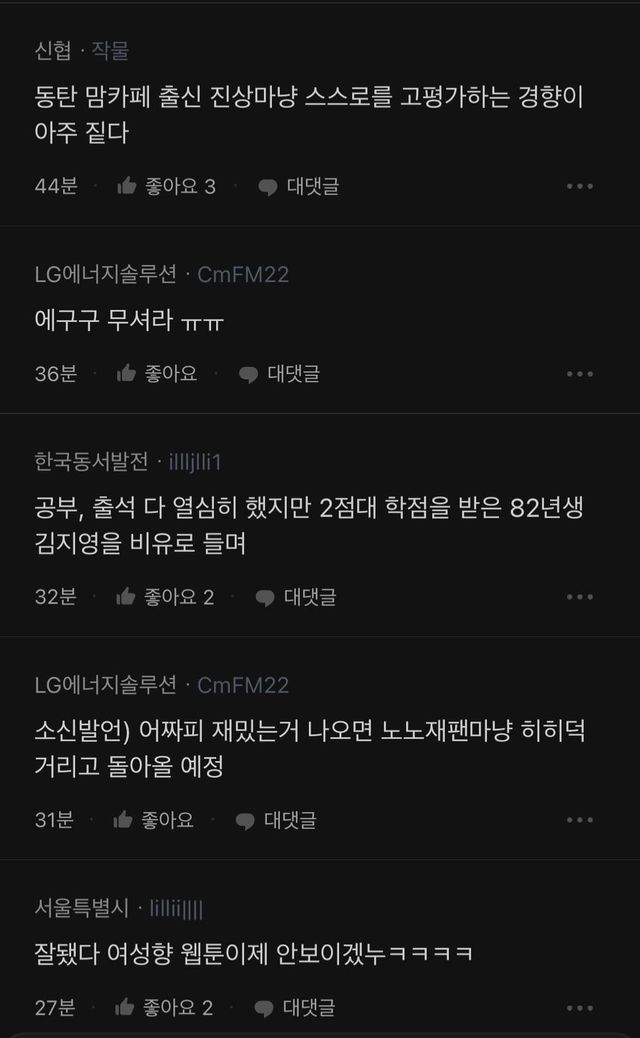
Task: Open more options on the 소신발언 comment
Action: [x=580, y=820]
